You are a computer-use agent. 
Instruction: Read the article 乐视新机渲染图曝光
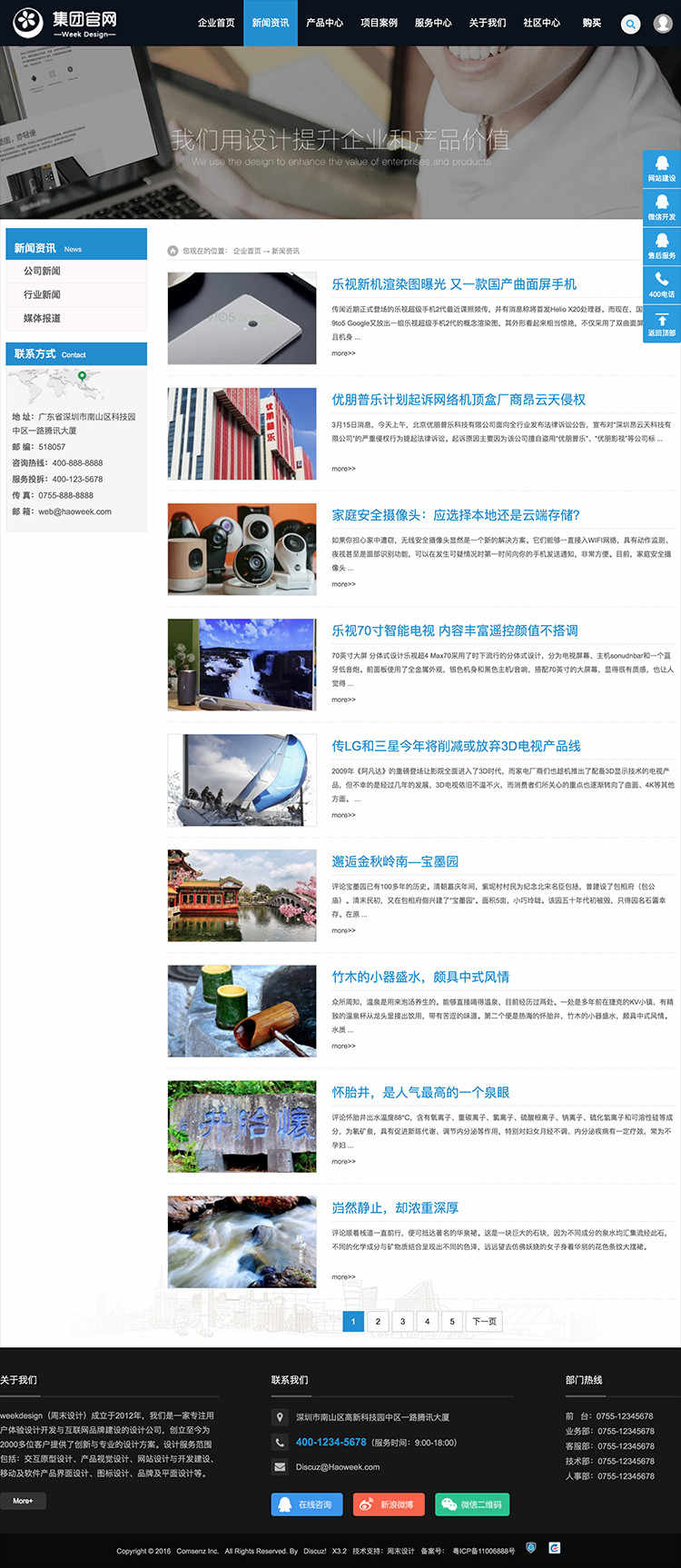454,284
